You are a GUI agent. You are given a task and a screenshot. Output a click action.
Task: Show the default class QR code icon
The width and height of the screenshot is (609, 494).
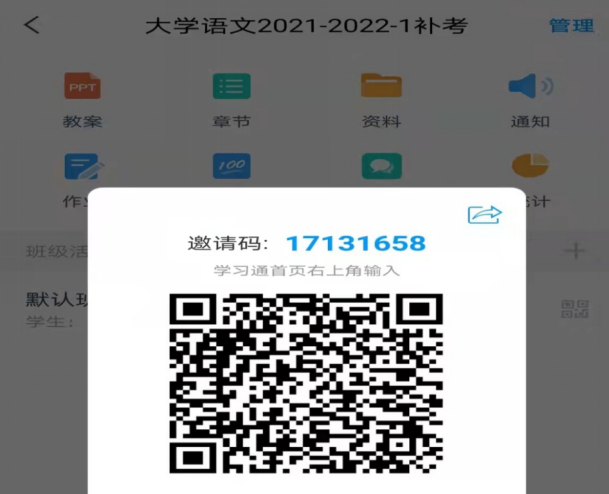tap(575, 309)
